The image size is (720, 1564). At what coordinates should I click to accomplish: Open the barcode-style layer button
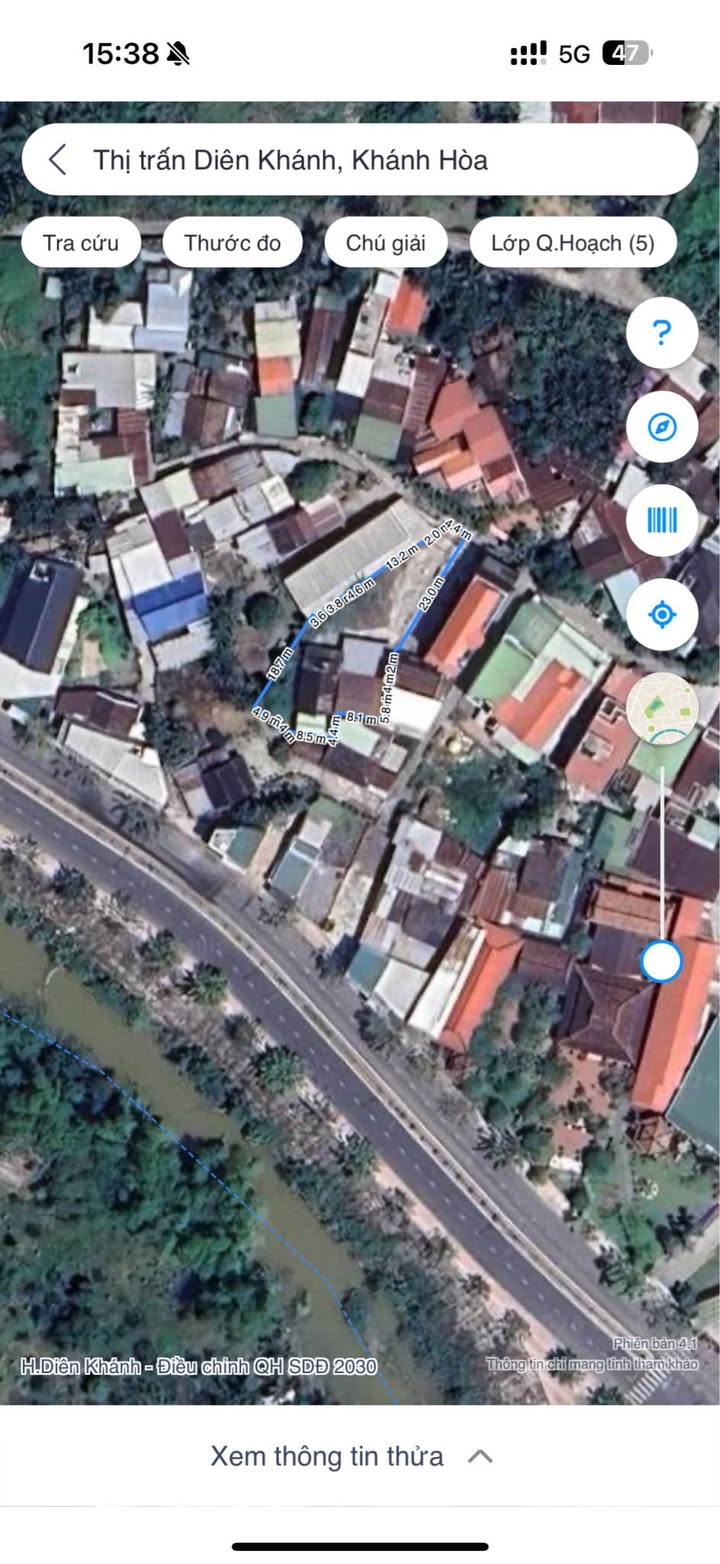click(662, 520)
